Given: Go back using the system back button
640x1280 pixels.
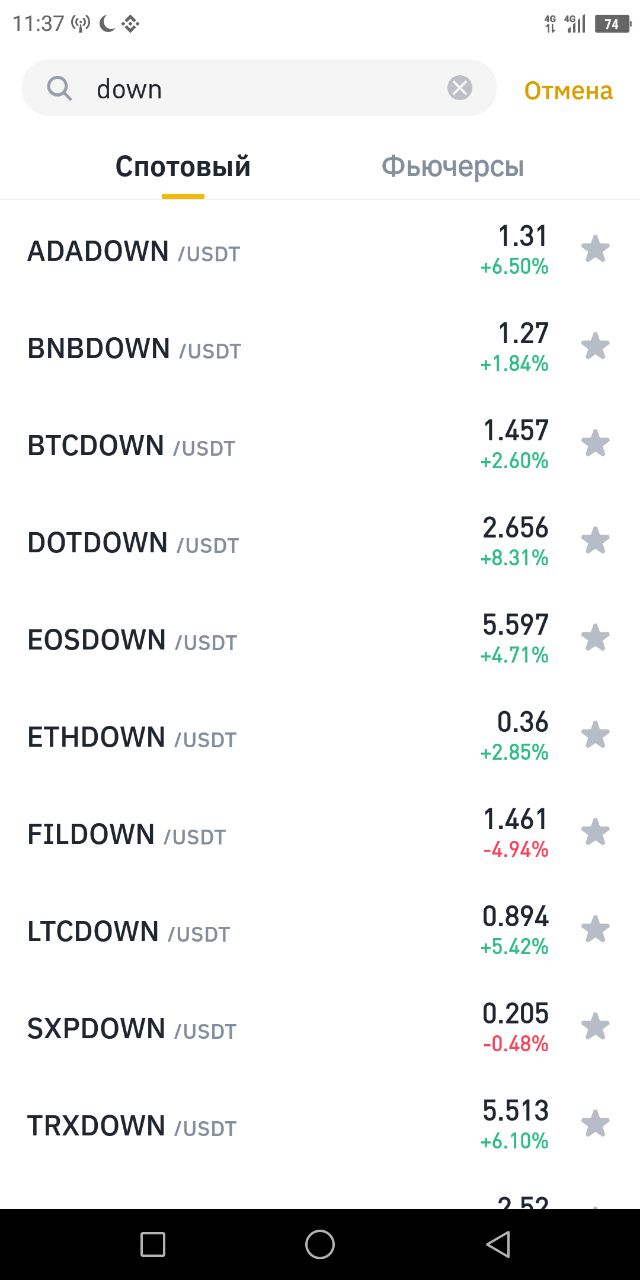Looking at the screenshot, I should (497, 1244).
